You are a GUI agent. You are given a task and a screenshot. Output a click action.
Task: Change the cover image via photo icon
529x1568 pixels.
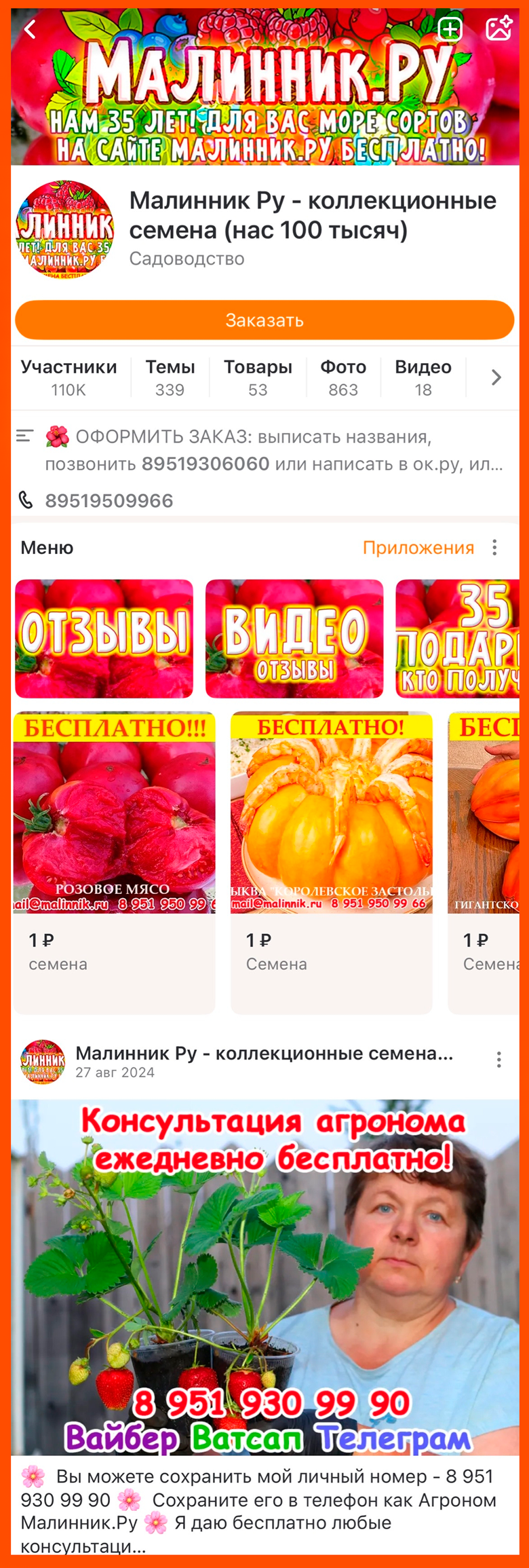click(x=498, y=29)
